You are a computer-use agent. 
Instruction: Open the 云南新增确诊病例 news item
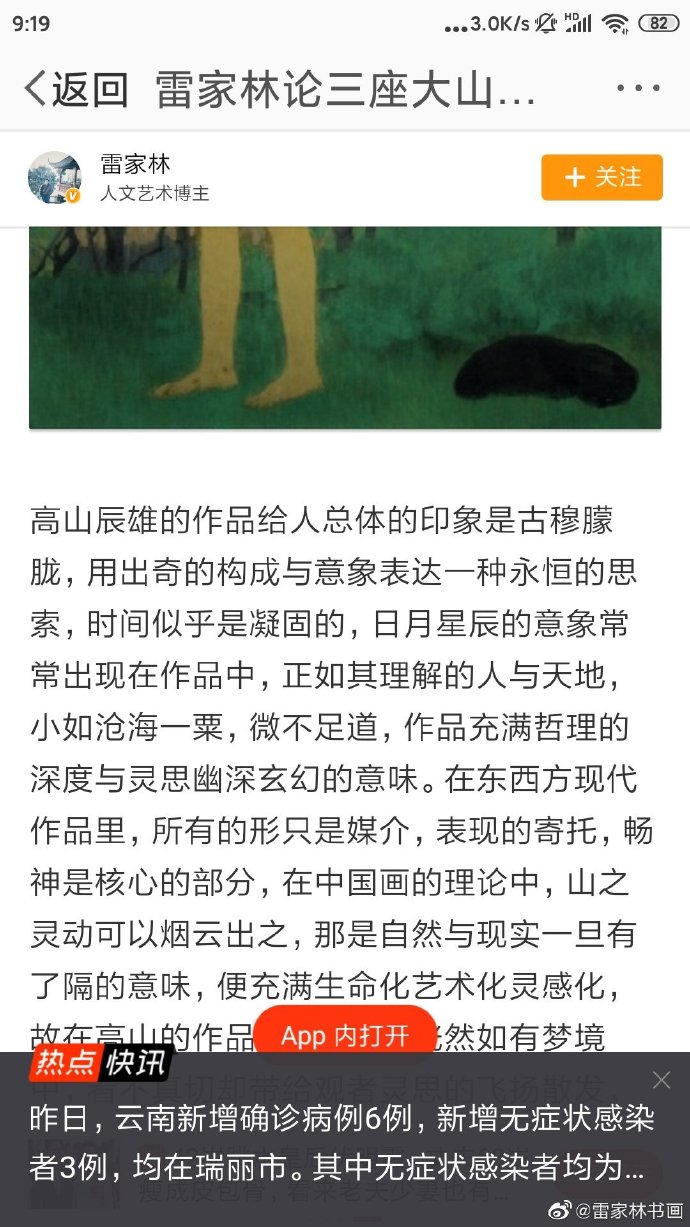click(340, 1141)
